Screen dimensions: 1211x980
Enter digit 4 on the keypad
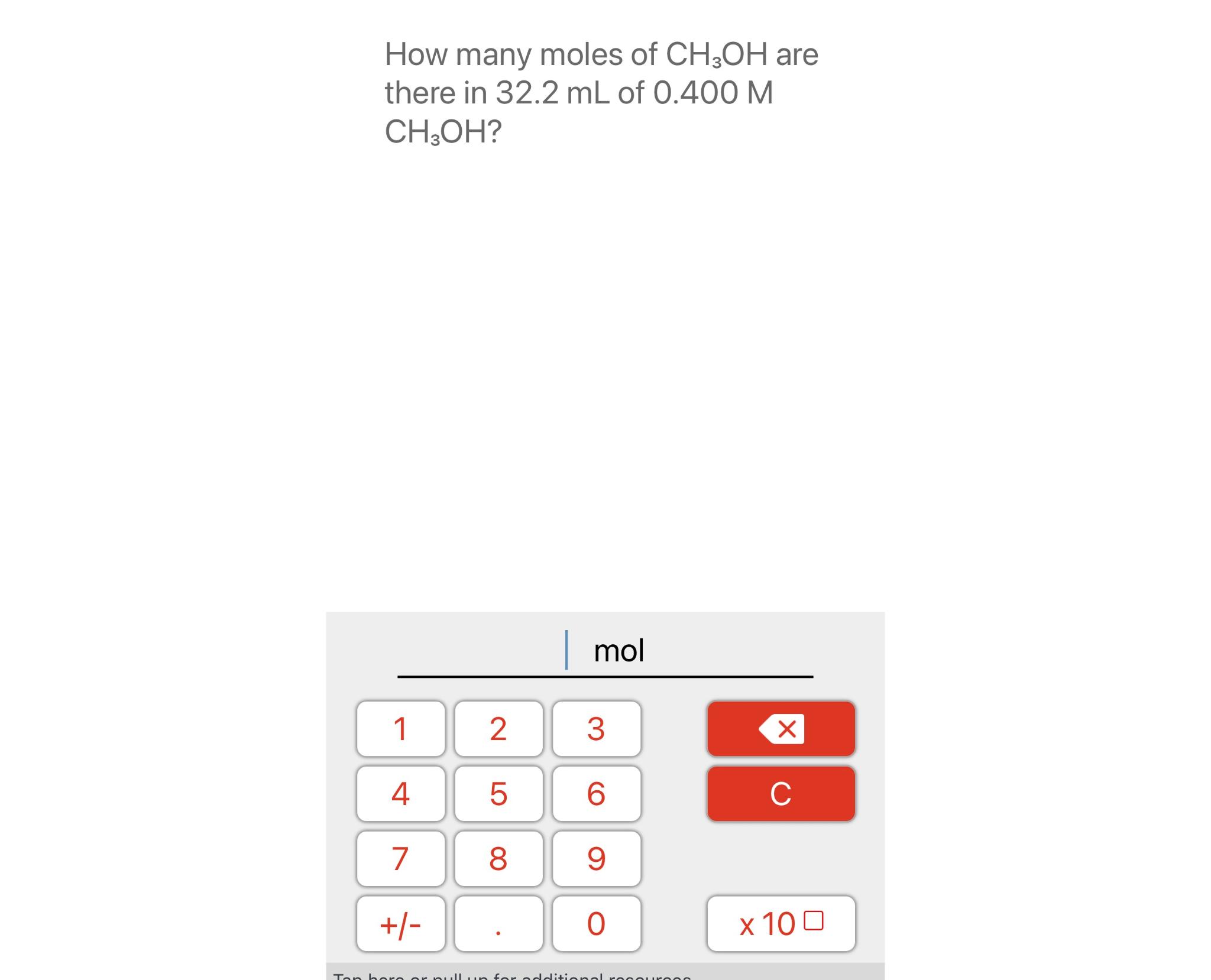[400, 793]
